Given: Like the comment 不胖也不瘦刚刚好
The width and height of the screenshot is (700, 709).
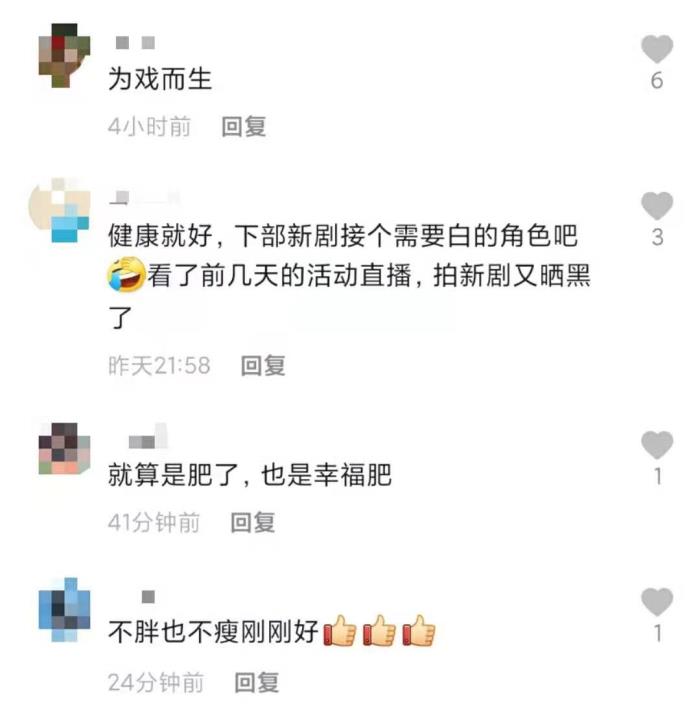Looking at the screenshot, I should click(x=656, y=602).
